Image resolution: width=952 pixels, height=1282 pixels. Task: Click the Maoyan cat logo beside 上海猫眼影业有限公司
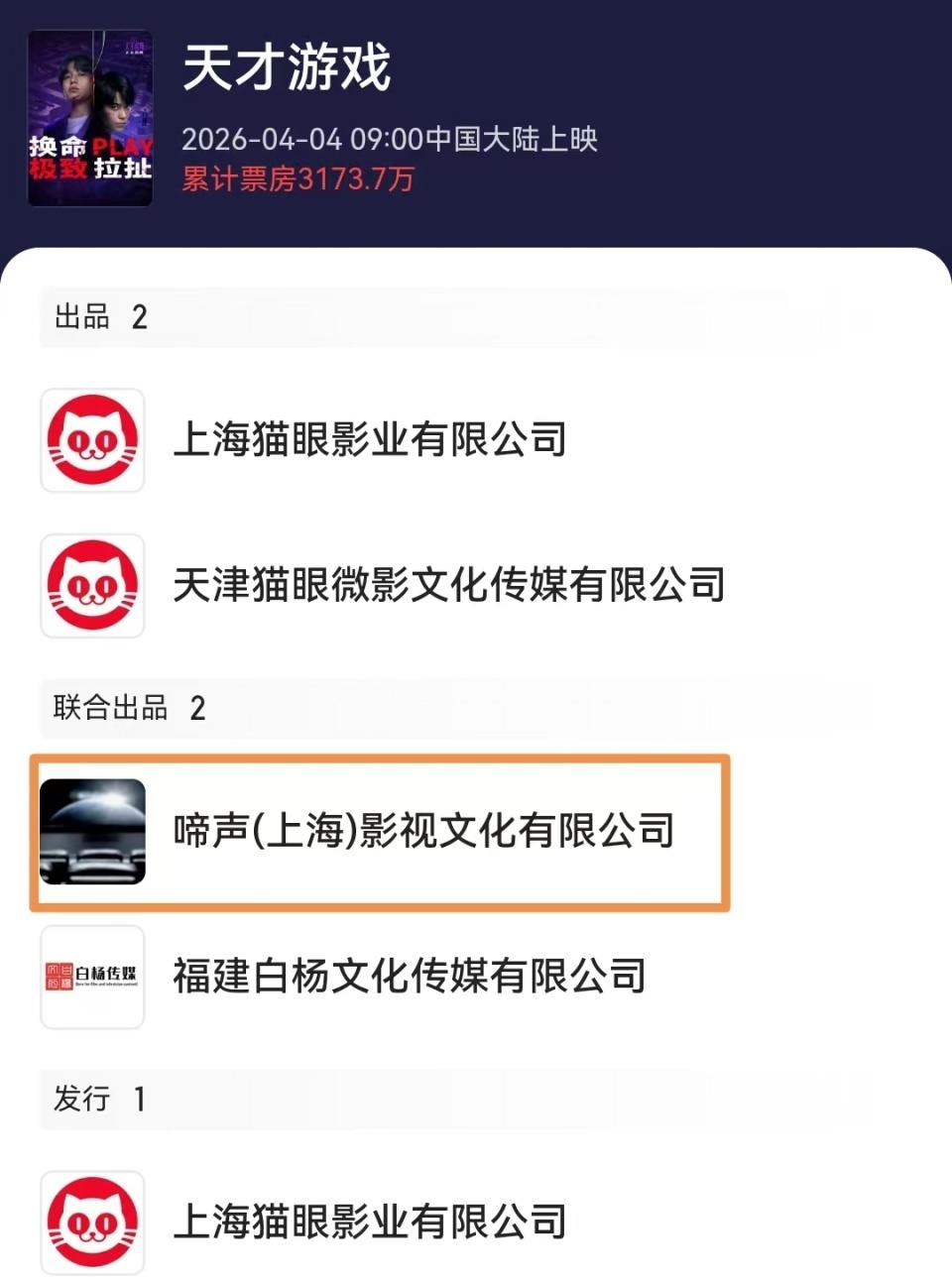point(91,441)
